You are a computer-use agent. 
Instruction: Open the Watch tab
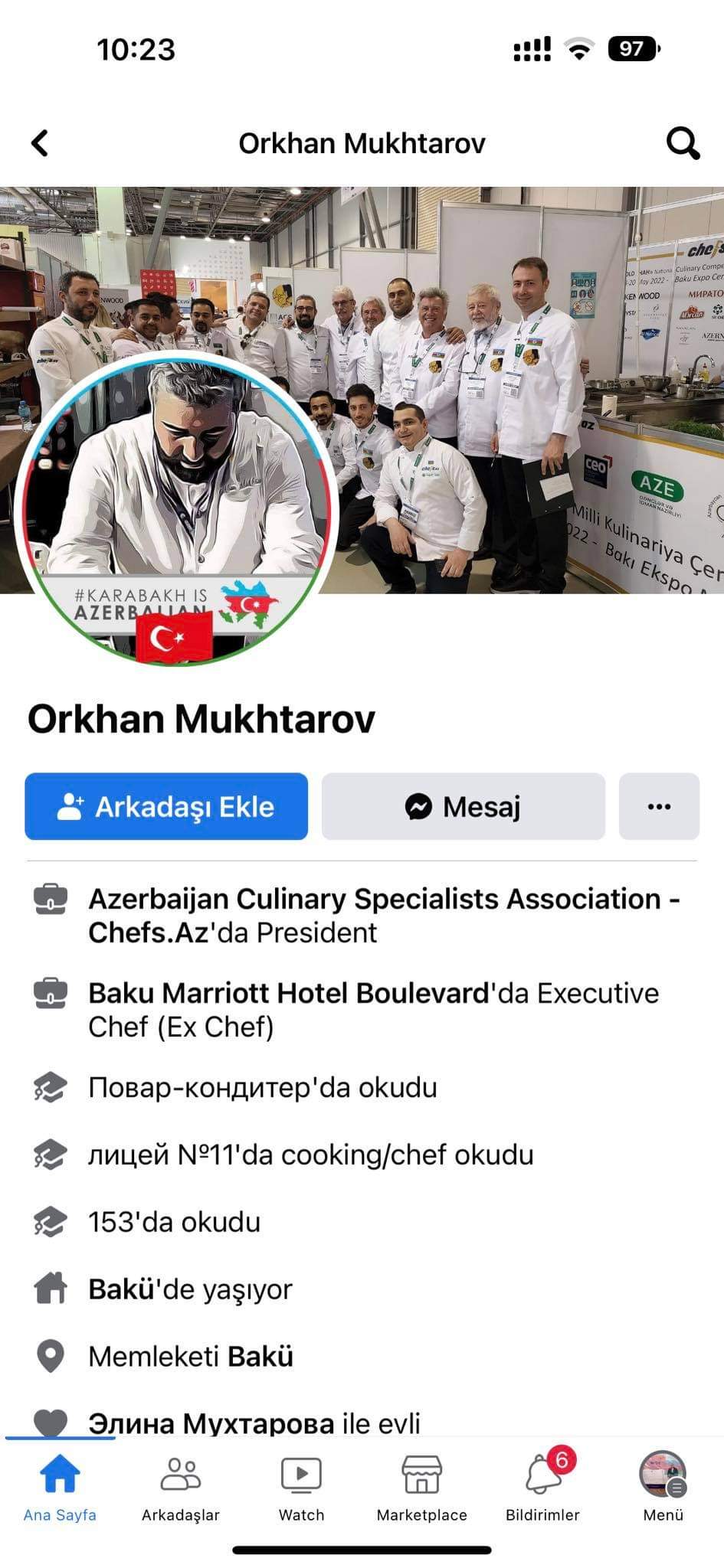point(301,1487)
